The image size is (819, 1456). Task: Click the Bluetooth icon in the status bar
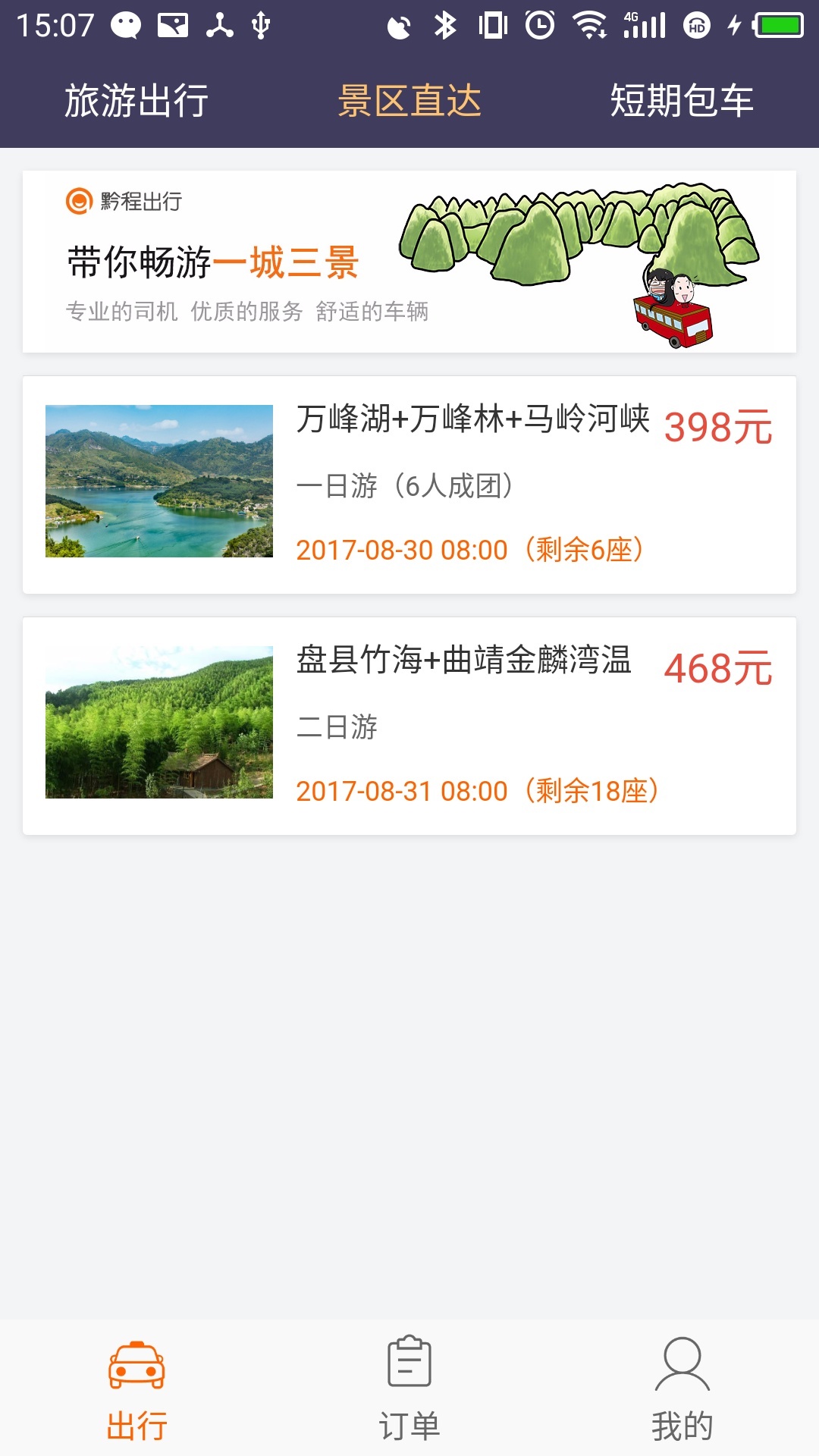click(444, 24)
